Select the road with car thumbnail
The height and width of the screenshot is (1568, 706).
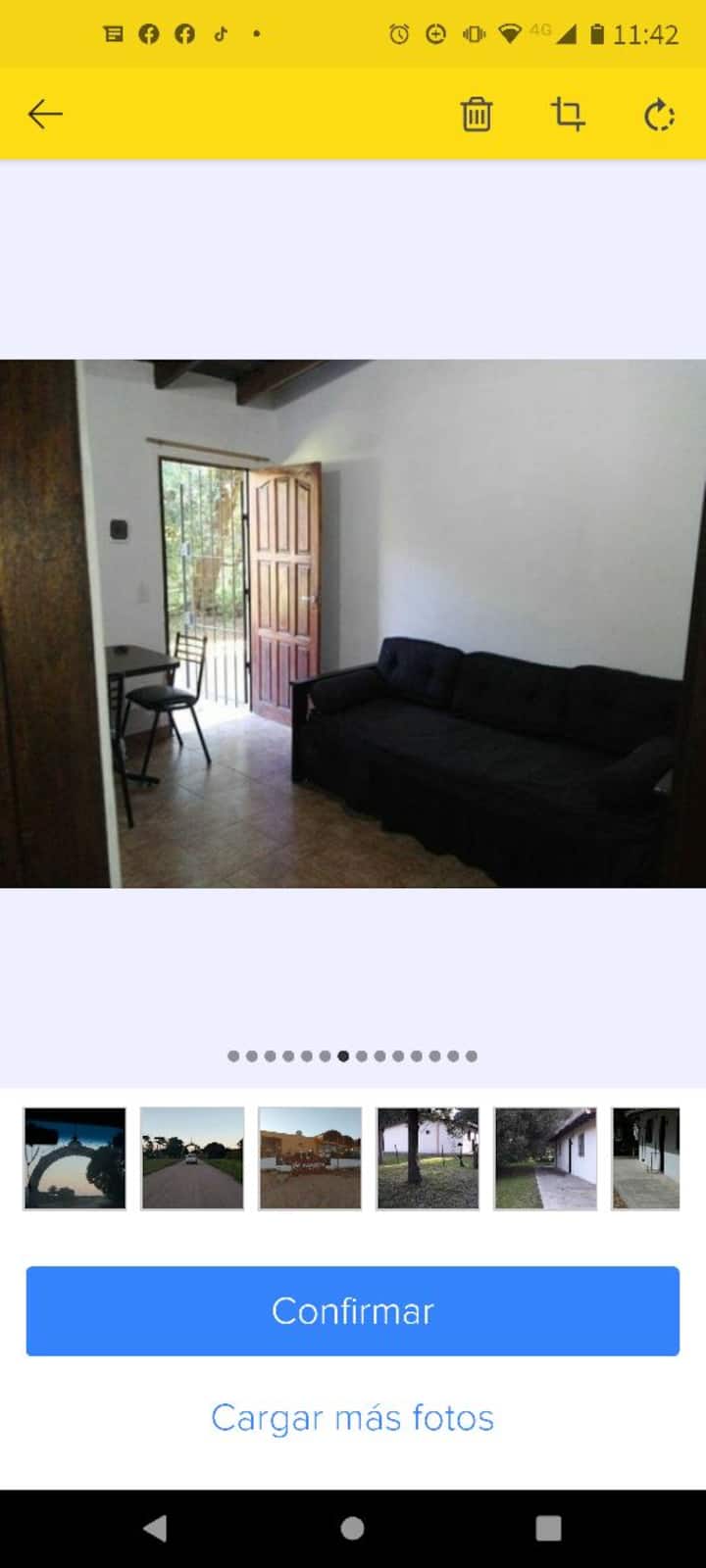pyautogui.click(x=192, y=1158)
